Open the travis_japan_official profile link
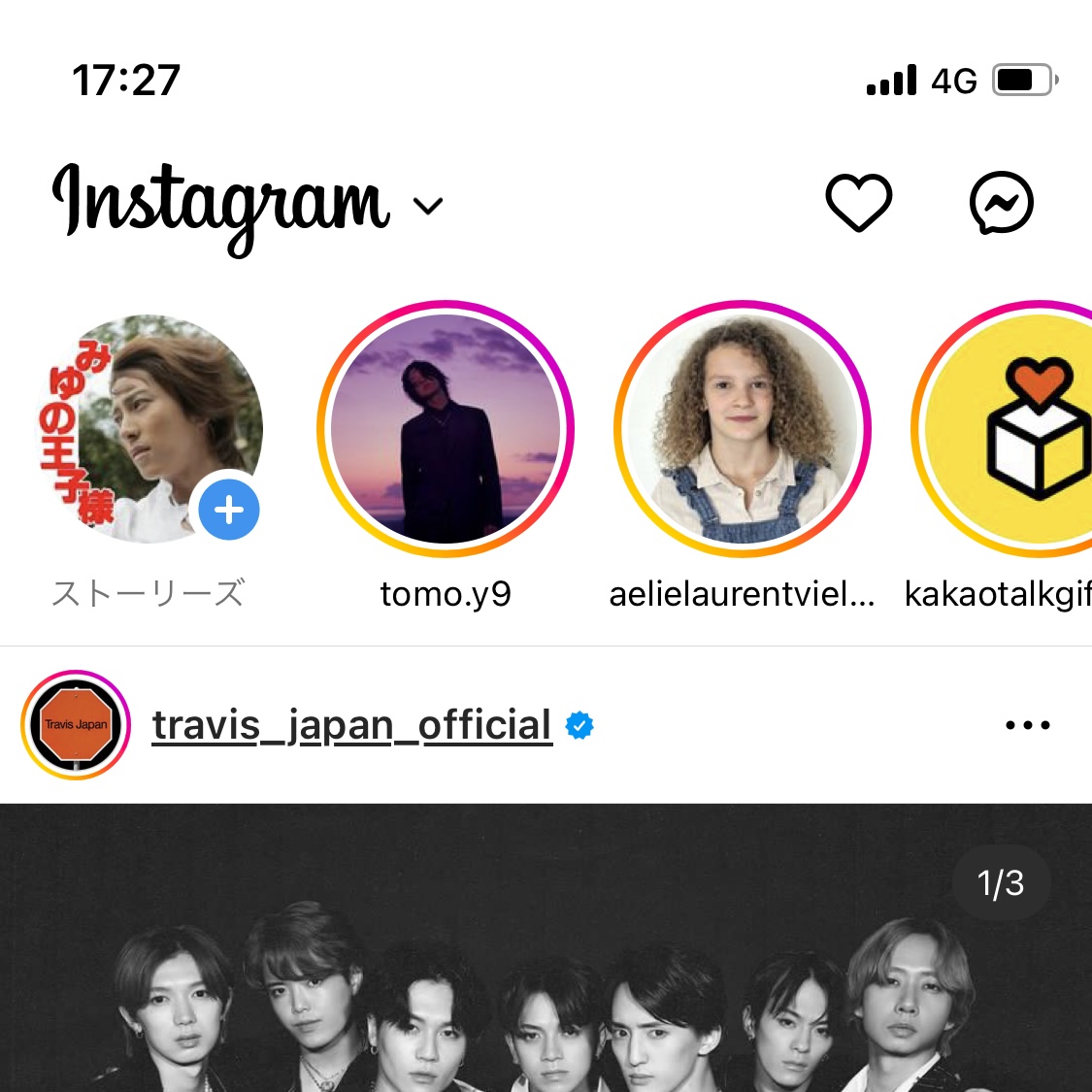This screenshot has width=1092, height=1092. (x=351, y=725)
